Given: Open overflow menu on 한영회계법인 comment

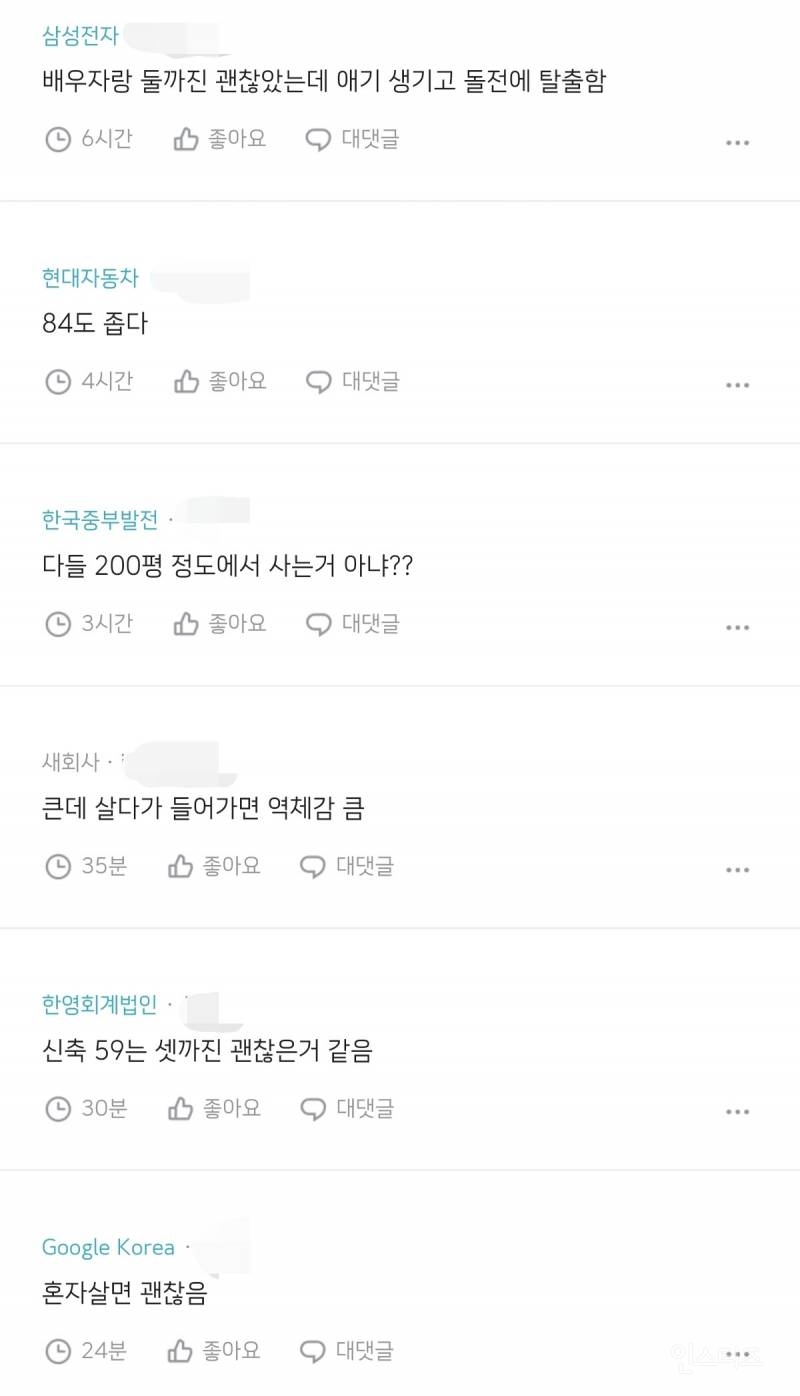Looking at the screenshot, I should click(x=737, y=1112).
